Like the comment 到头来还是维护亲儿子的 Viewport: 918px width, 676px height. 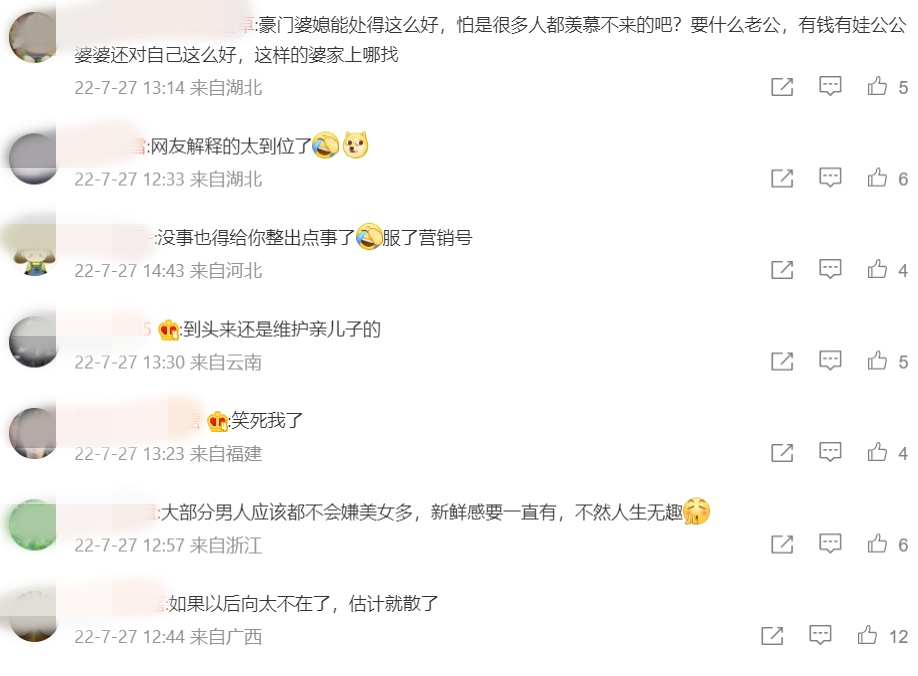click(x=877, y=362)
